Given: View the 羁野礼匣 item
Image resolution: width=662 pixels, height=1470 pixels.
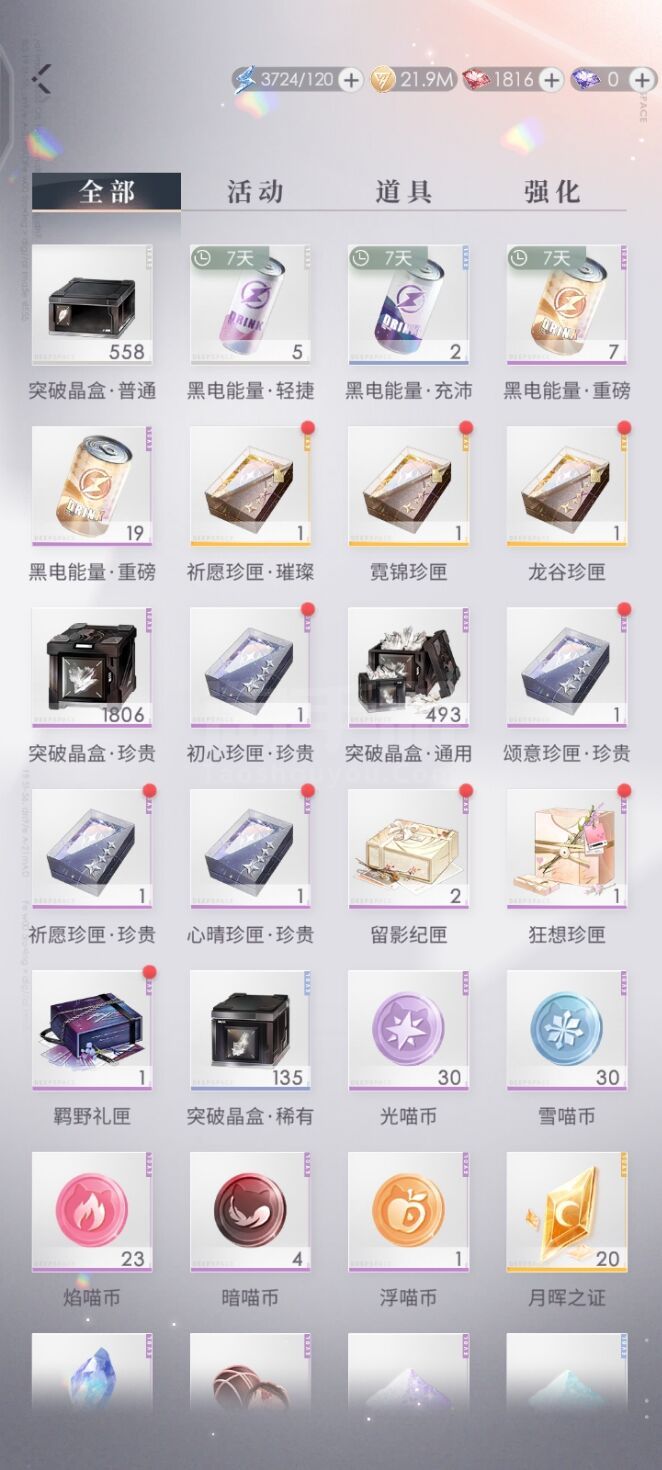Looking at the screenshot, I should [x=92, y=1031].
